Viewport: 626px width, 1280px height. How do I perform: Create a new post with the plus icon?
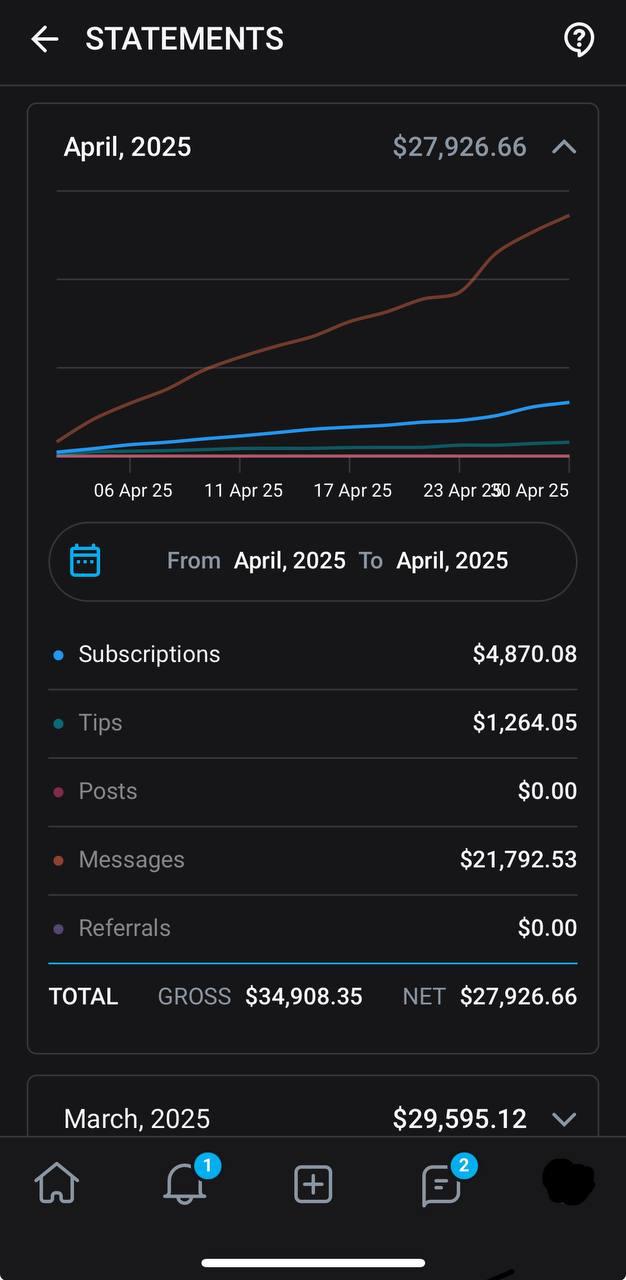click(313, 1185)
